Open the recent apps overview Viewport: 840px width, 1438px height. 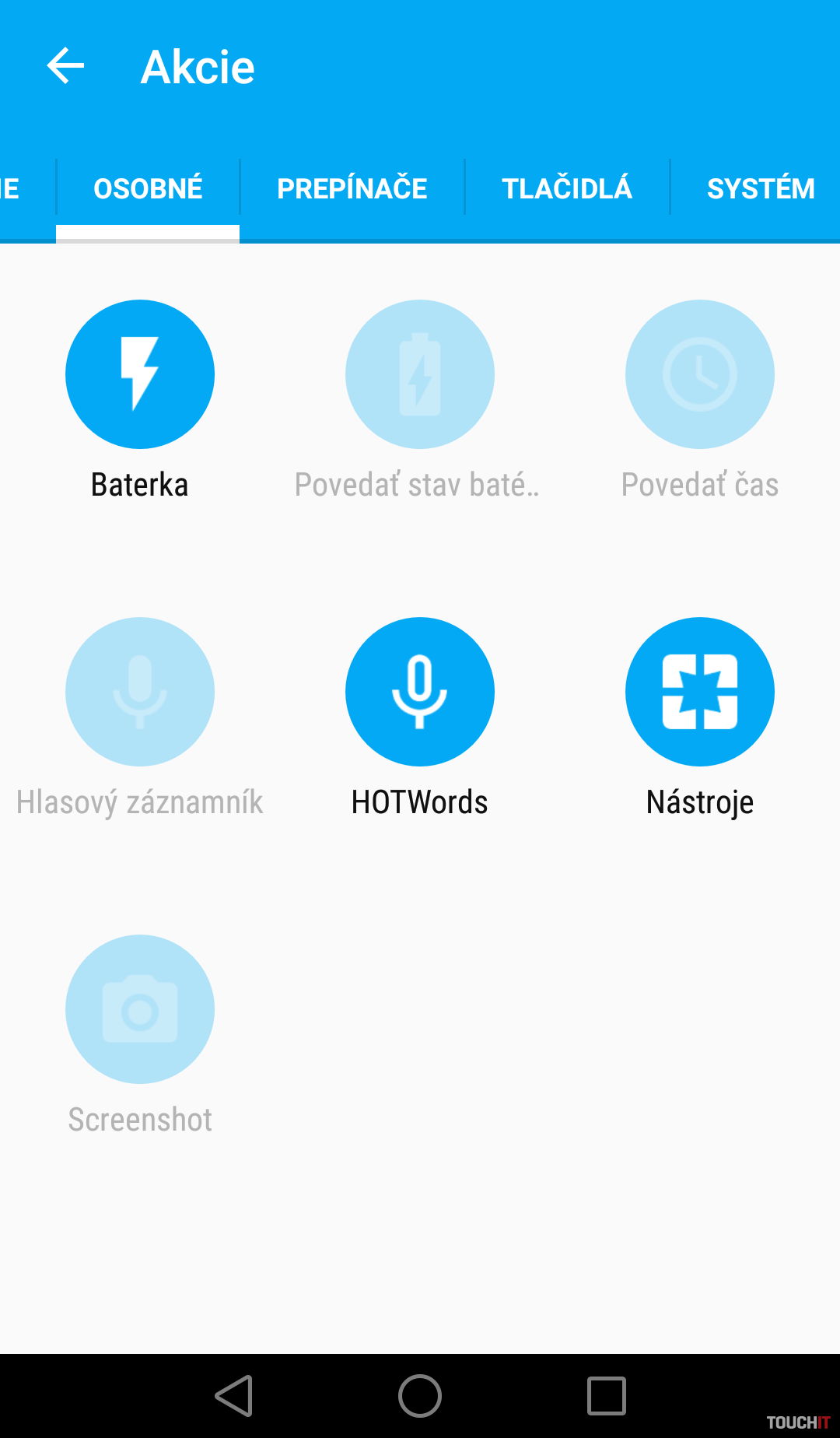click(607, 1396)
